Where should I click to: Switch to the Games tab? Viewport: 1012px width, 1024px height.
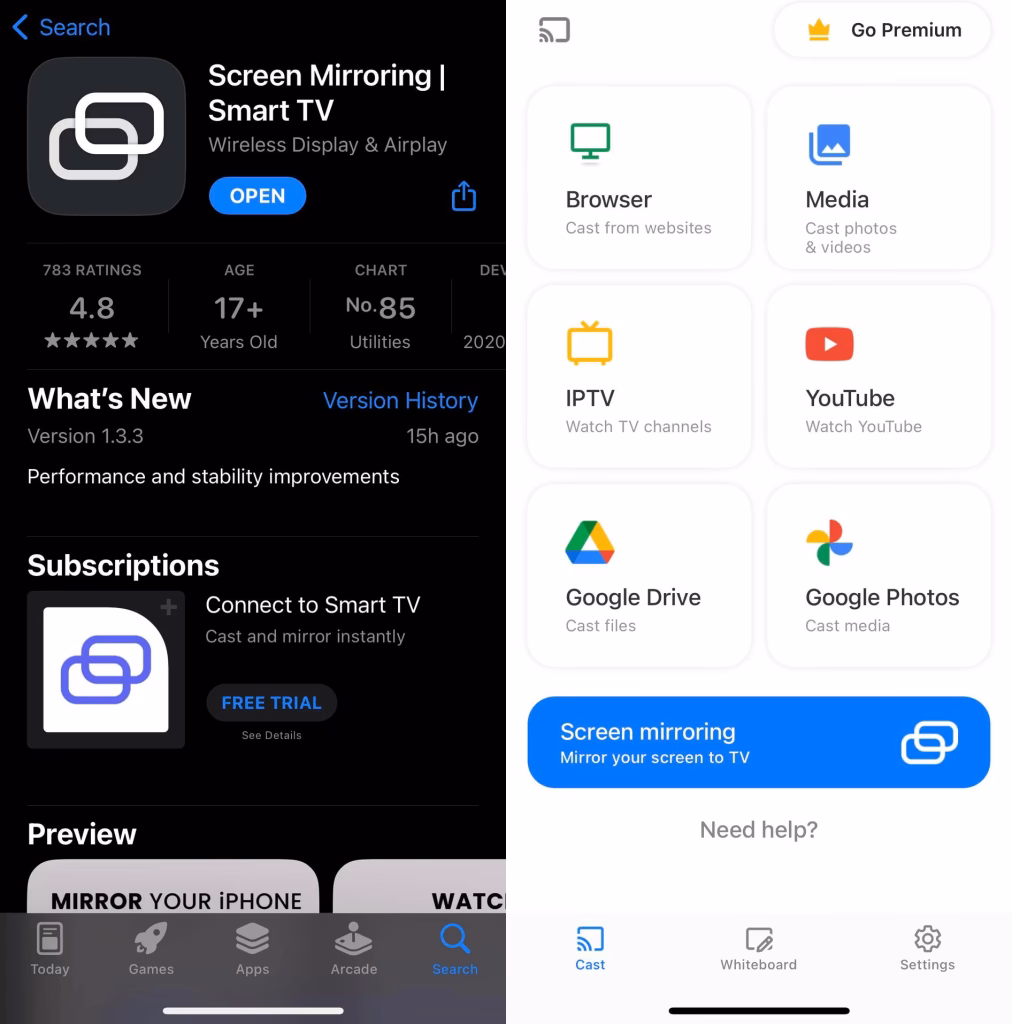pyautogui.click(x=151, y=949)
